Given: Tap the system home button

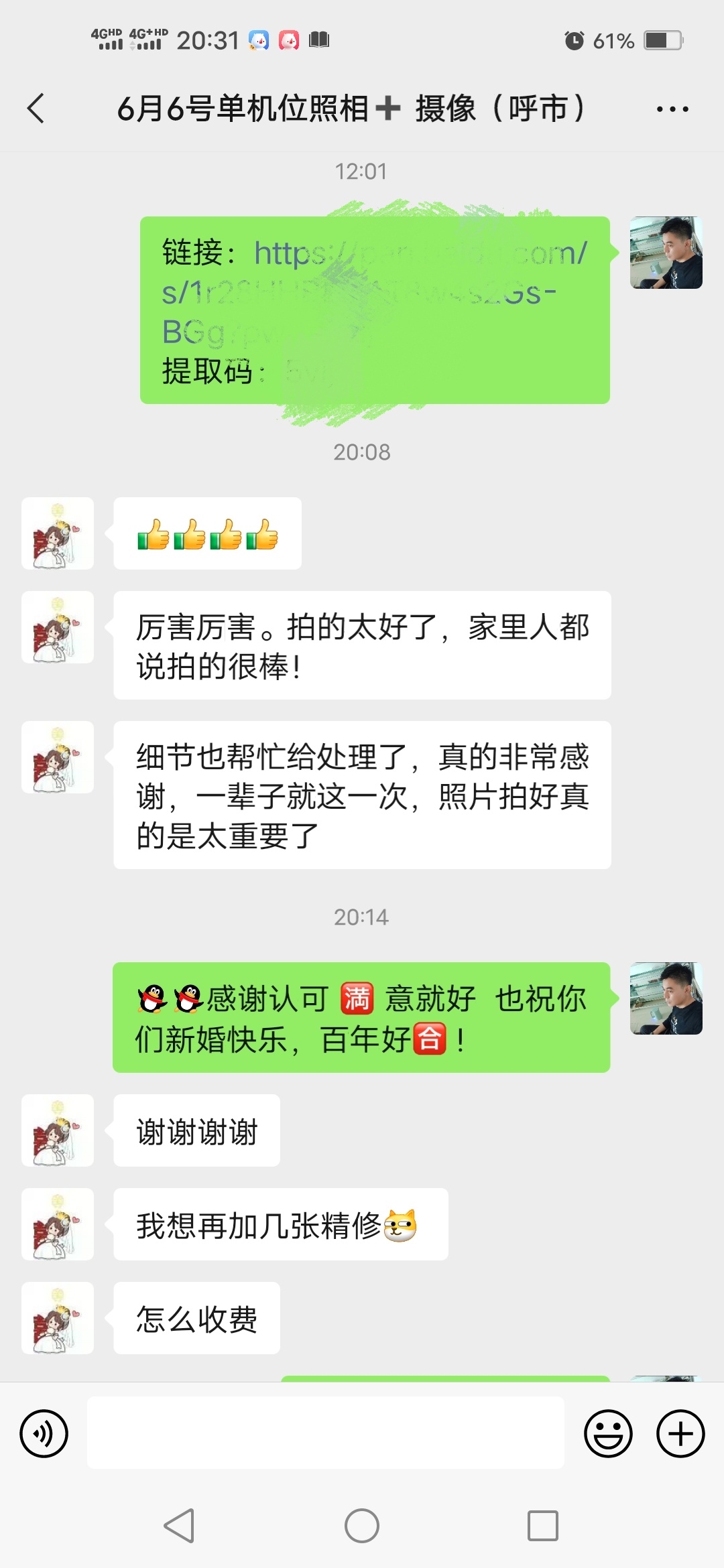Looking at the screenshot, I should point(362,1526).
